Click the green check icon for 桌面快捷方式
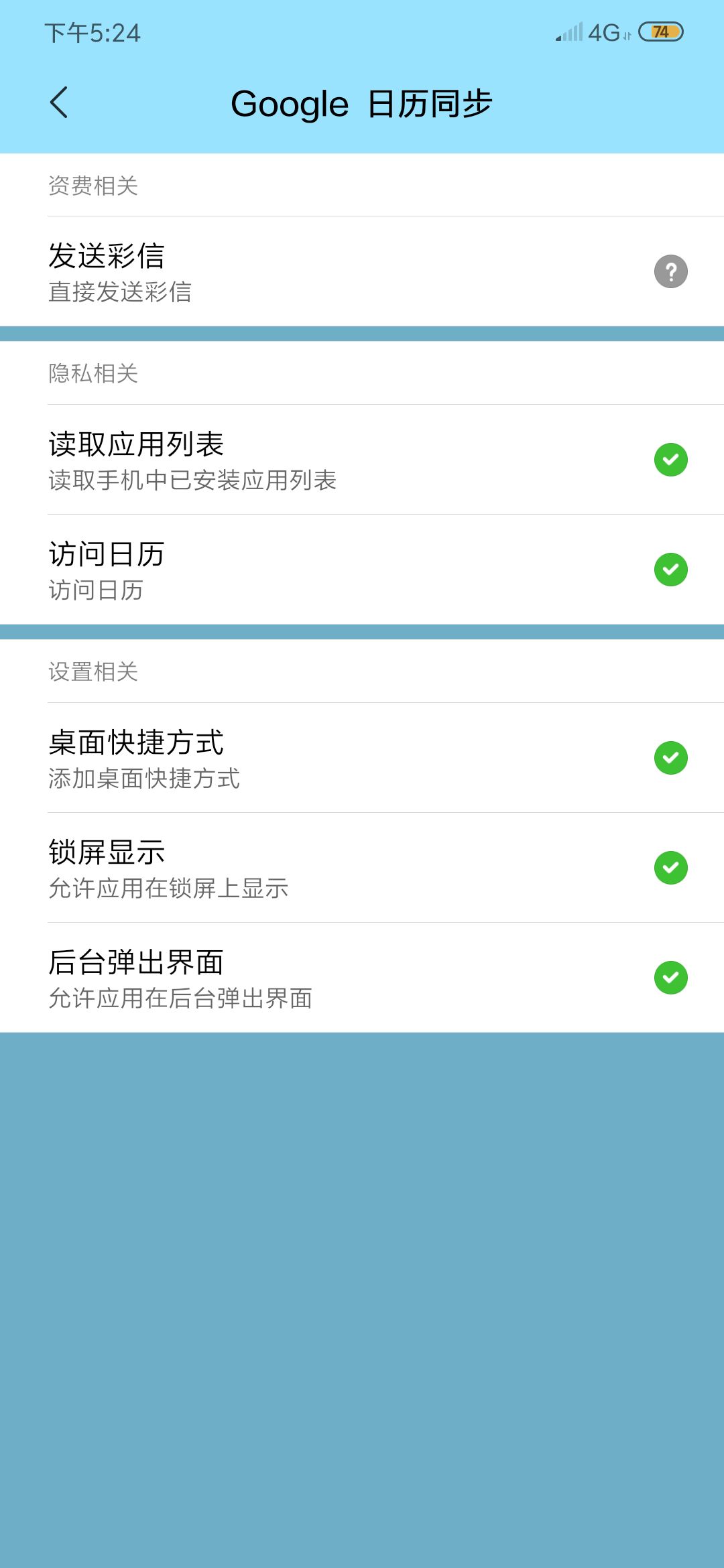The image size is (724, 1568). [670, 757]
